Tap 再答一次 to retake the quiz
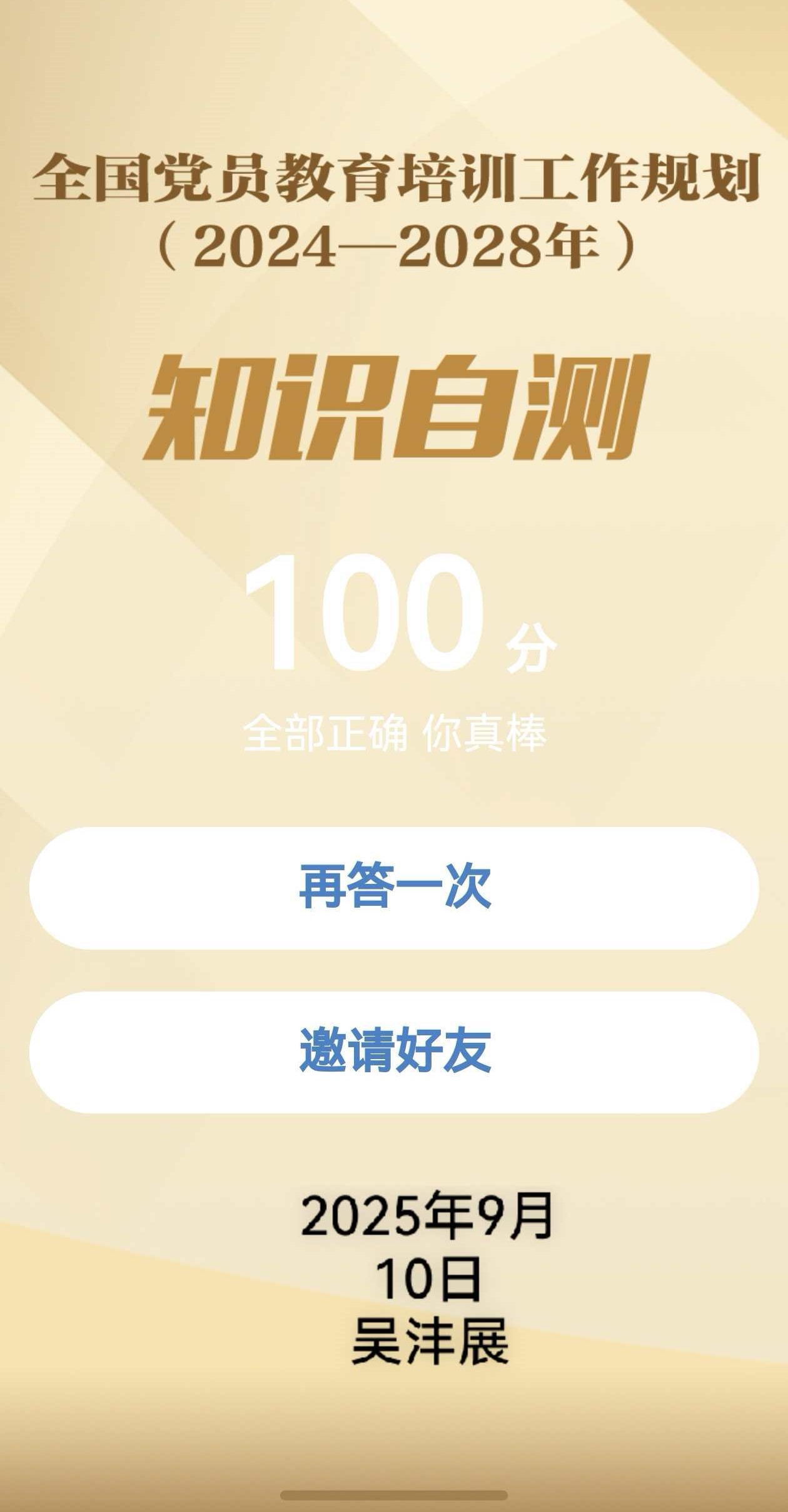788x1512 pixels. click(394, 888)
